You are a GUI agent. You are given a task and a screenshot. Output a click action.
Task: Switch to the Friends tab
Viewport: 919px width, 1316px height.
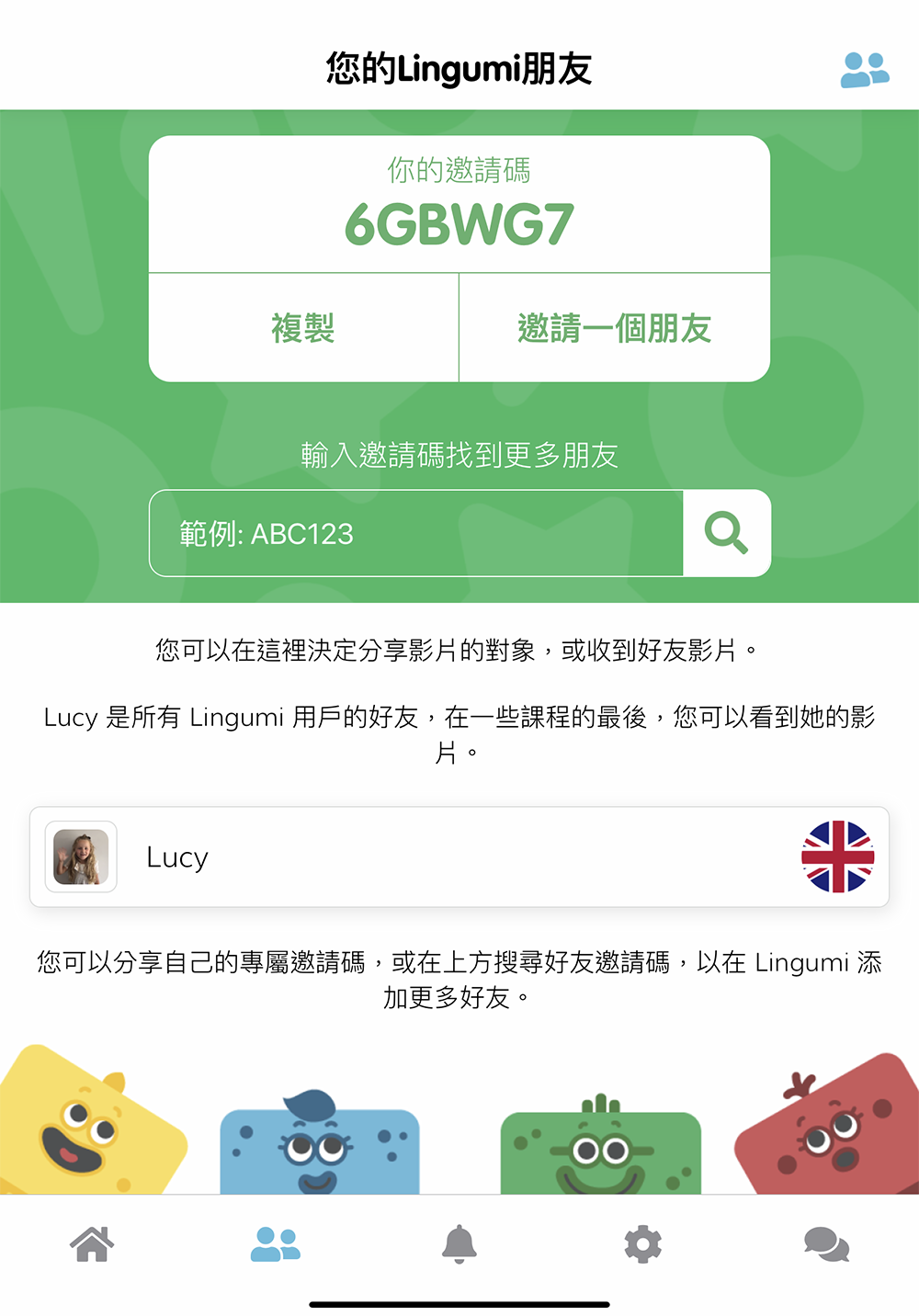[276, 1244]
